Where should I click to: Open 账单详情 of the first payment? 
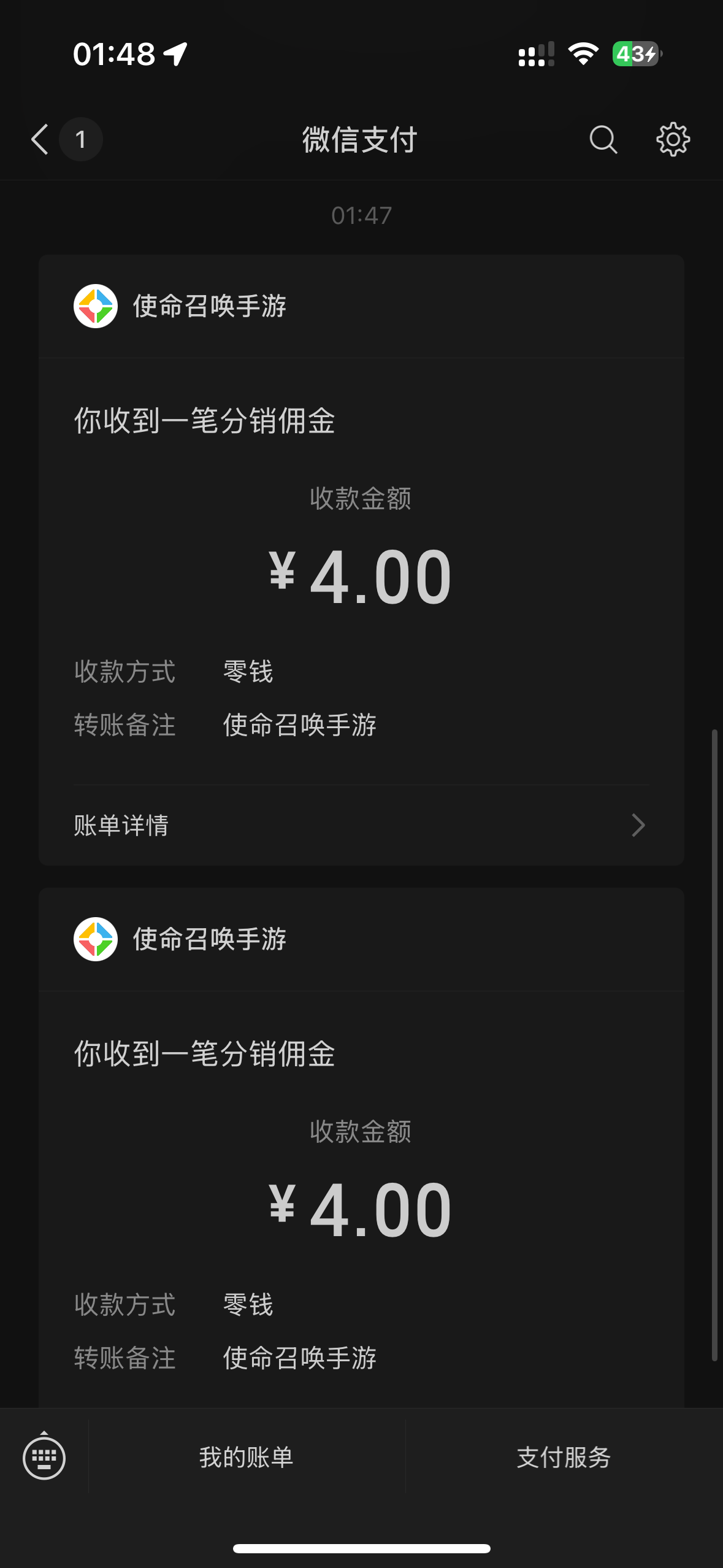click(x=361, y=825)
